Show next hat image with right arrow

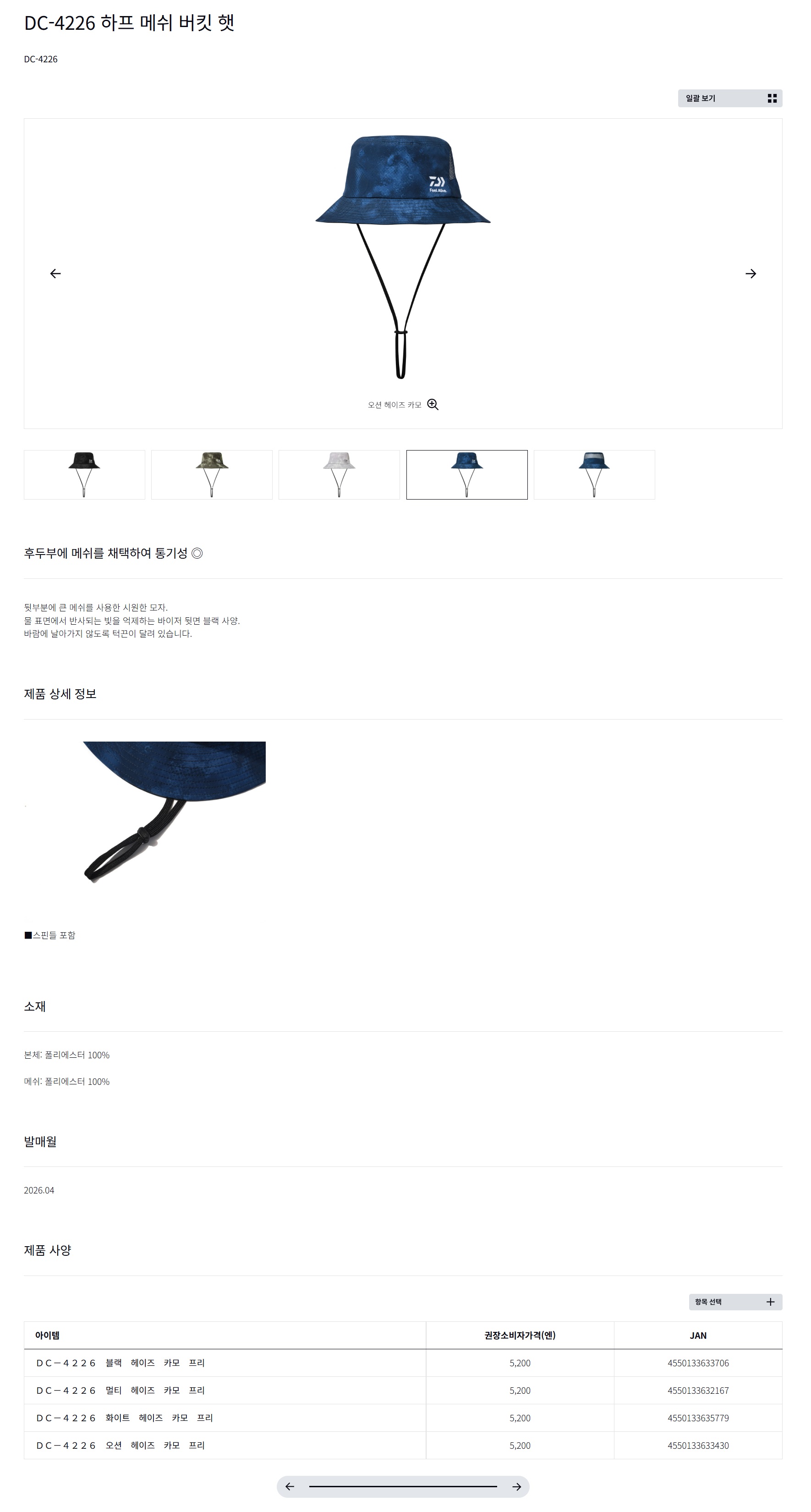(x=751, y=274)
